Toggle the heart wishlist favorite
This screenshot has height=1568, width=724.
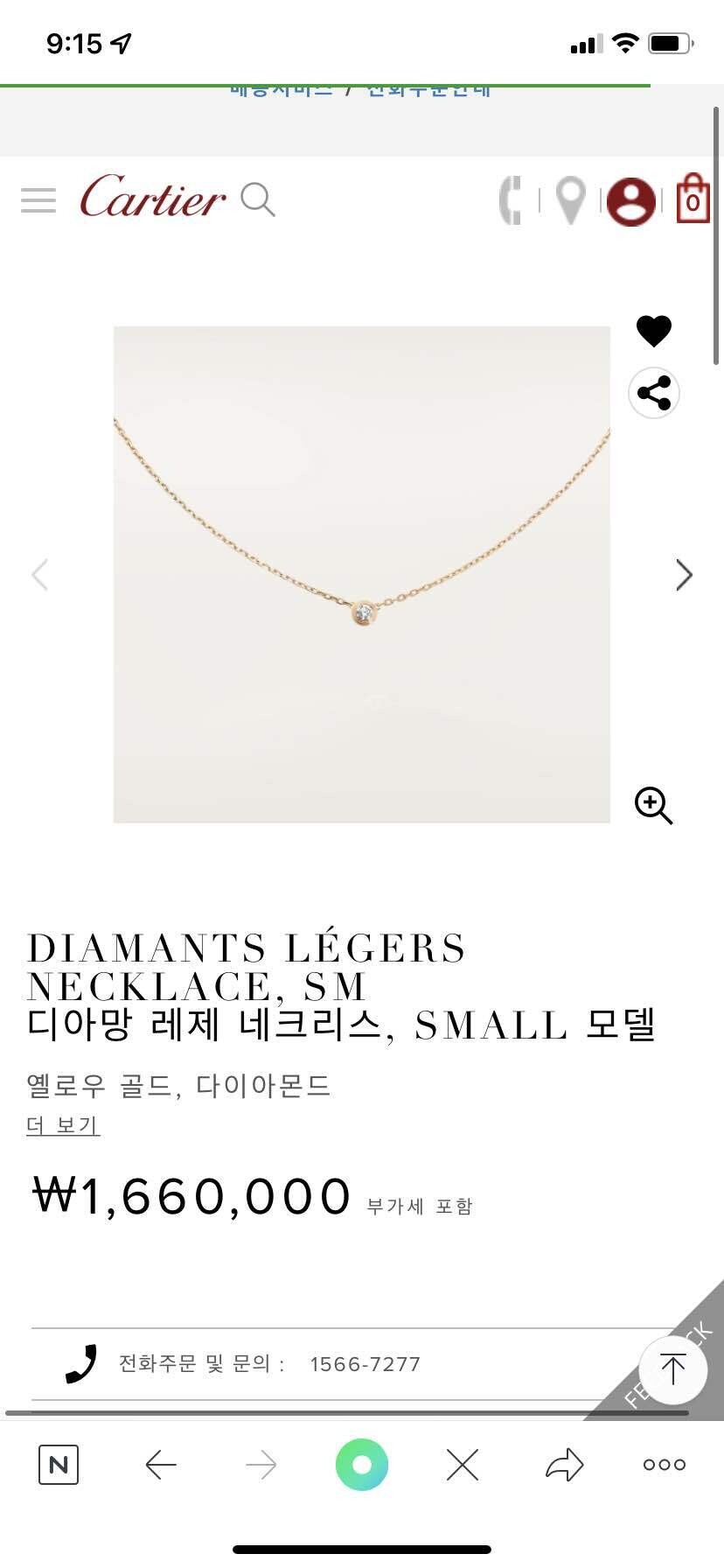click(x=654, y=330)
